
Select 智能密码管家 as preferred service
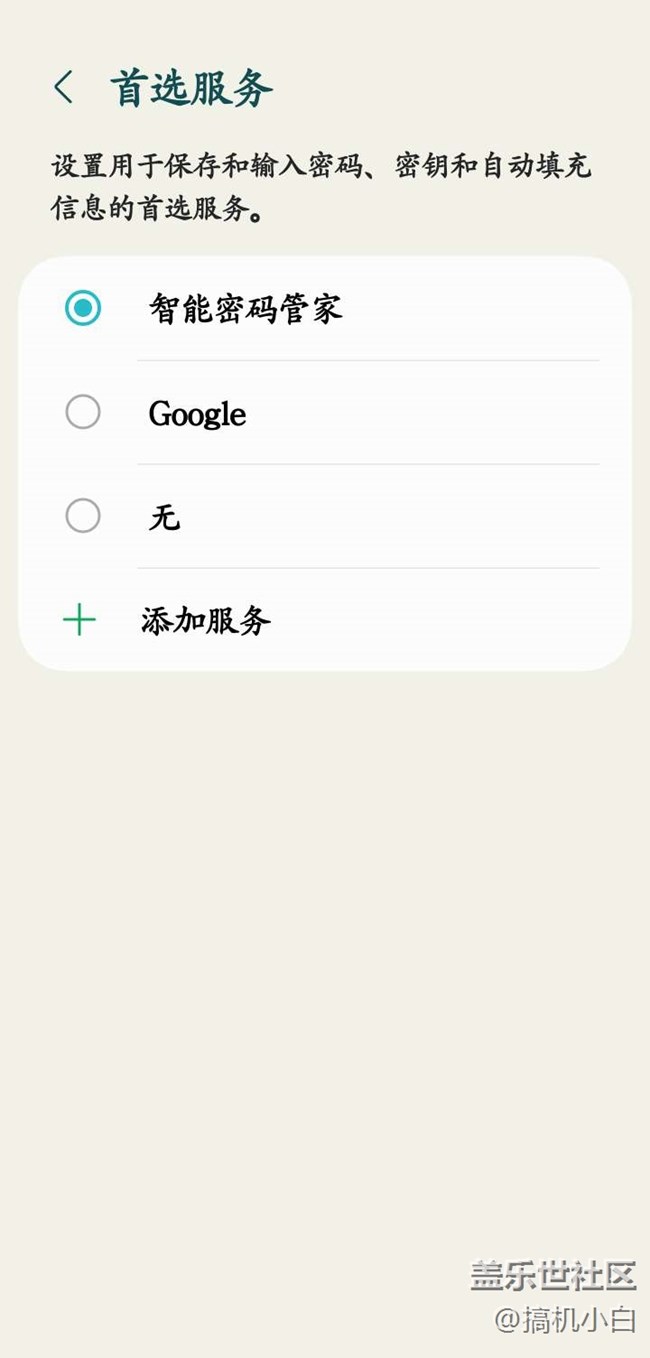pos(83,308)
